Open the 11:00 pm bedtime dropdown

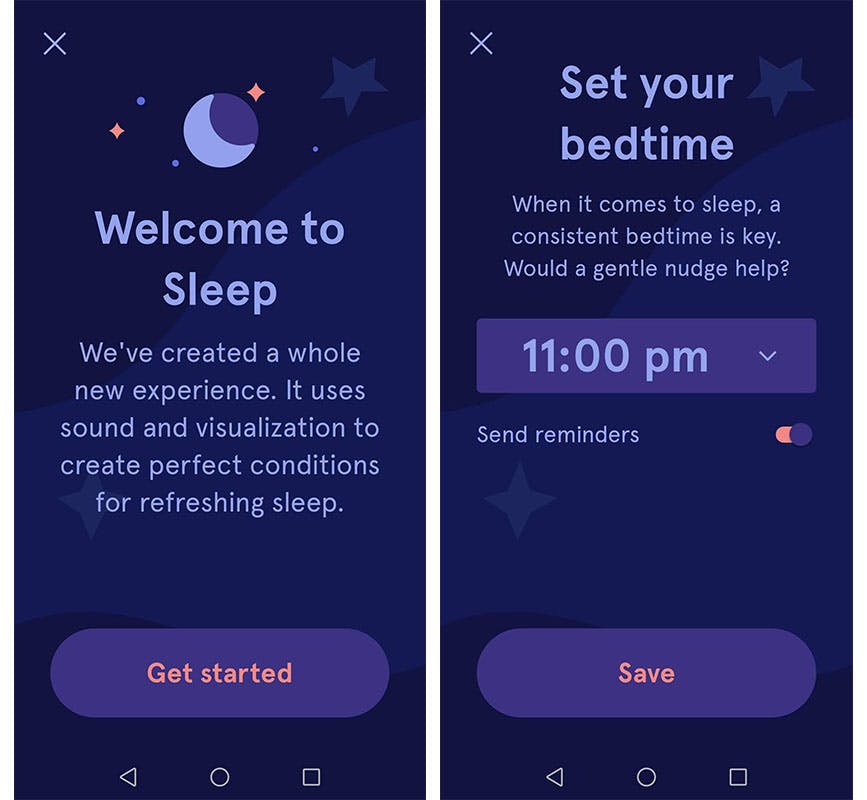point(646,356)
